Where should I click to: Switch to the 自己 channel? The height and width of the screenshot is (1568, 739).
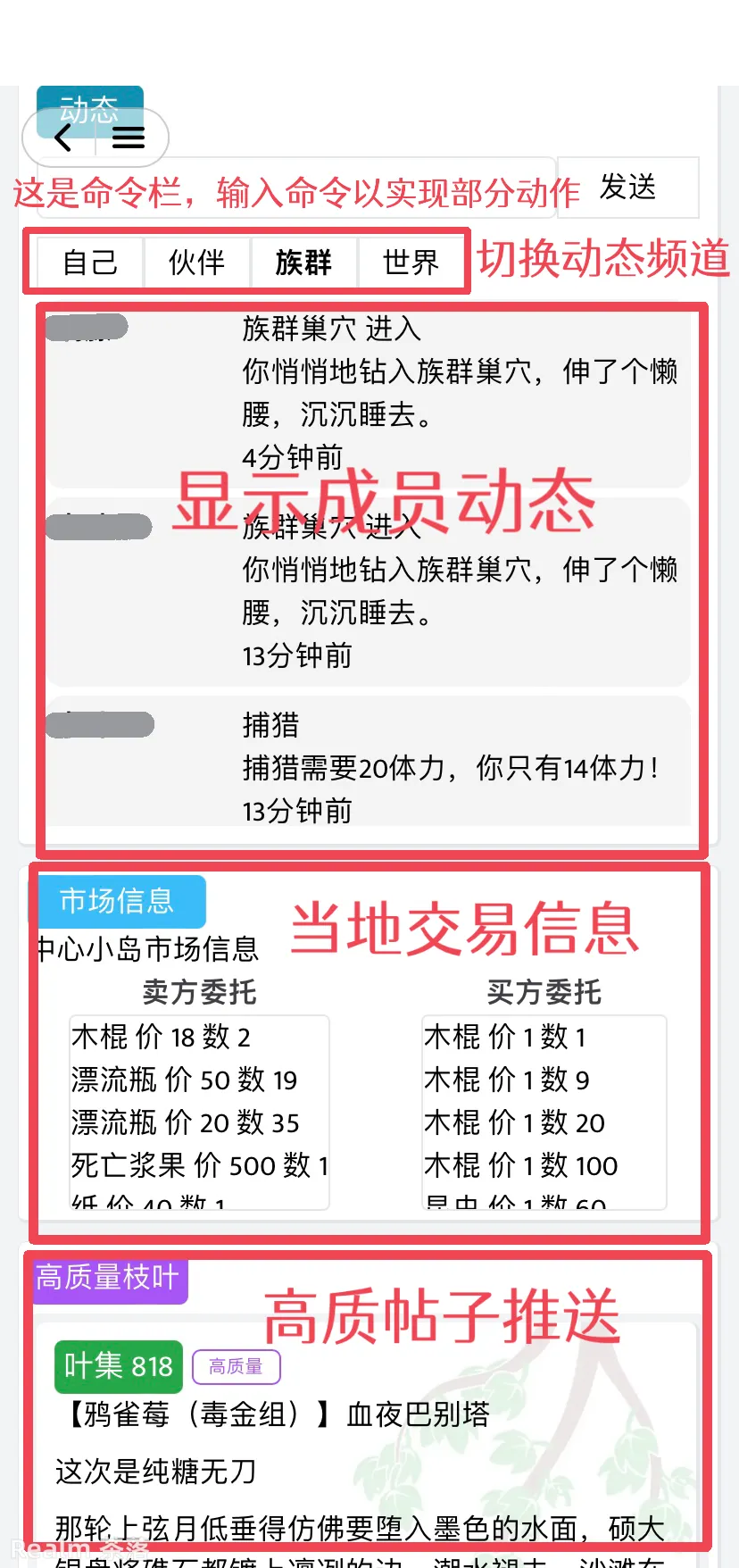coord(90,263)
